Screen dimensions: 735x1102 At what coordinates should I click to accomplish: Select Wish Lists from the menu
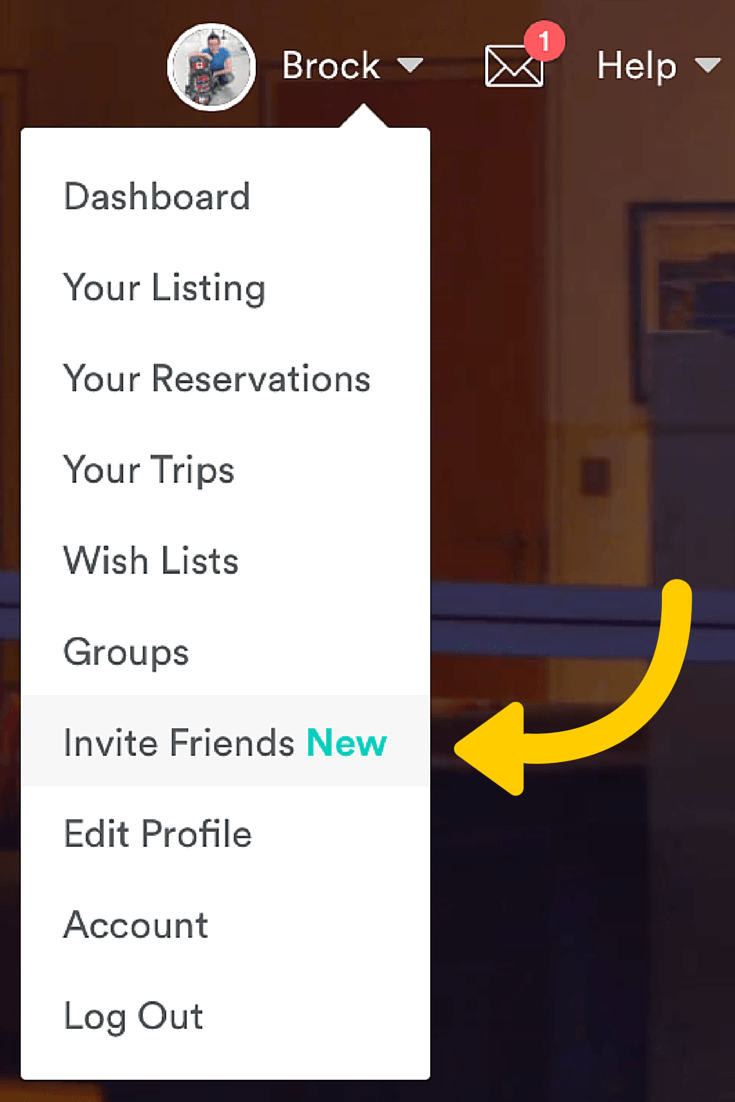(151, 561)
